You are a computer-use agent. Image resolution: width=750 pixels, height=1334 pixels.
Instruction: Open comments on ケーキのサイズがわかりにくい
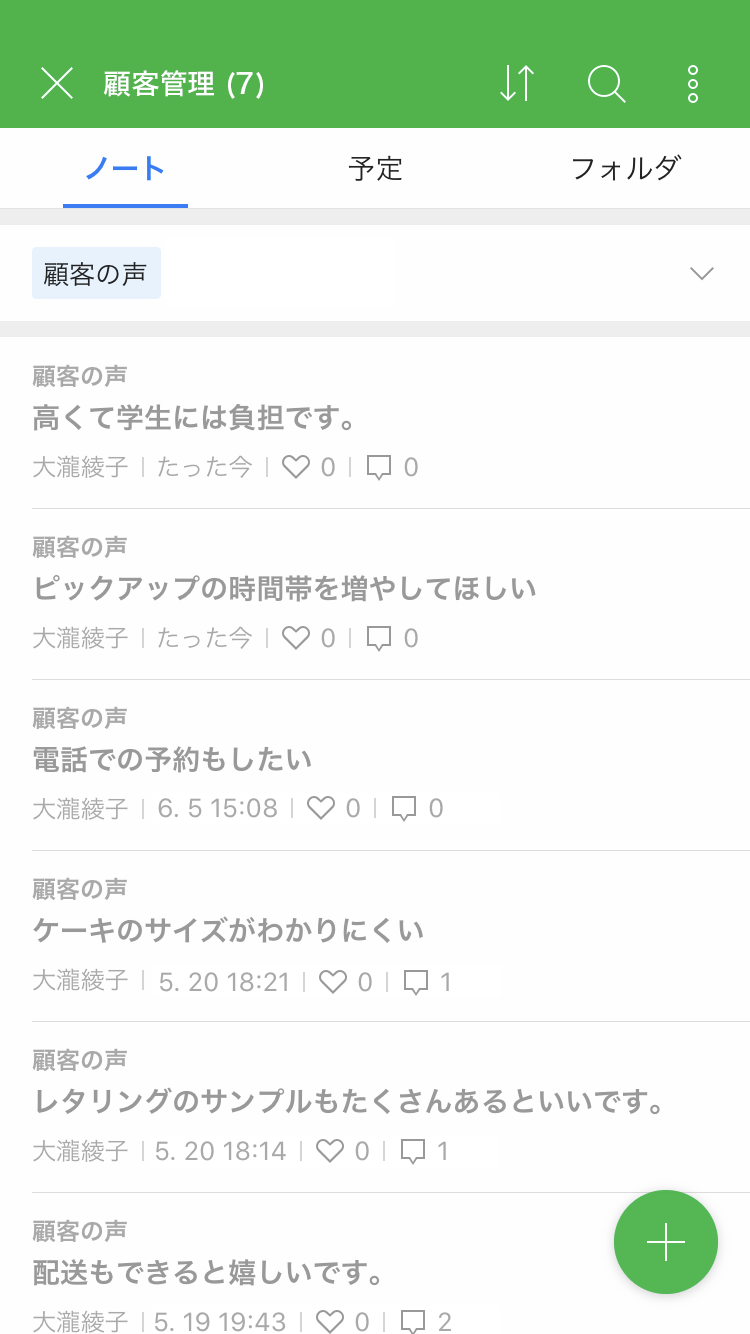tap(416, 982)
